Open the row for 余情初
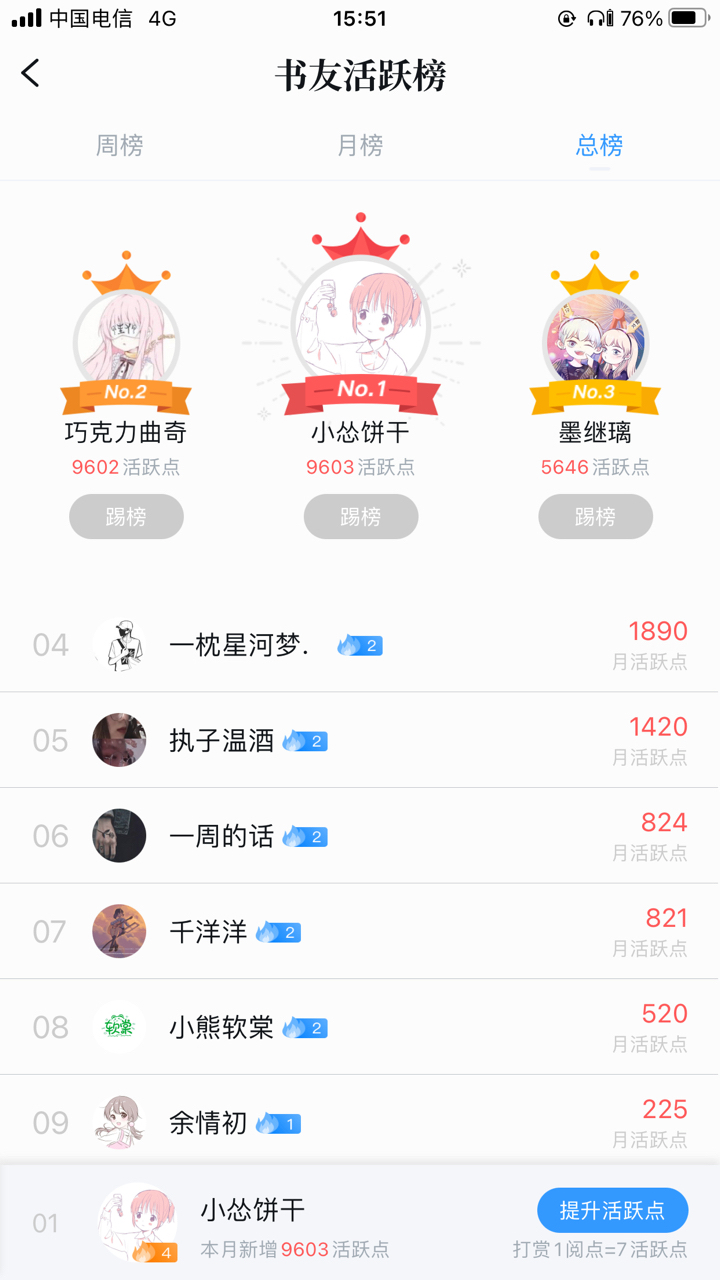 [x=360, y=1122]
